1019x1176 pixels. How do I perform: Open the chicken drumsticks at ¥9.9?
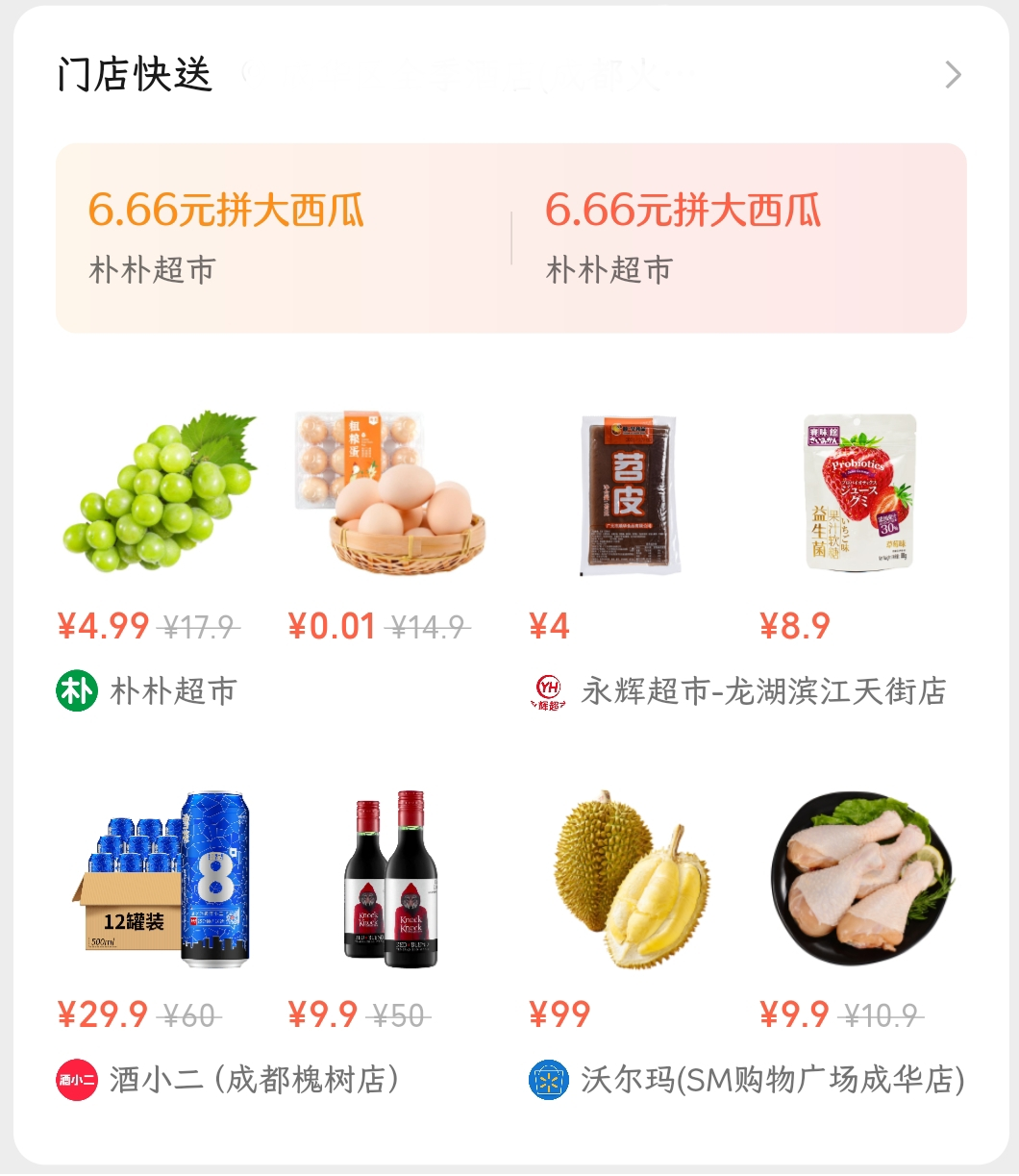(x=860, y=880)
